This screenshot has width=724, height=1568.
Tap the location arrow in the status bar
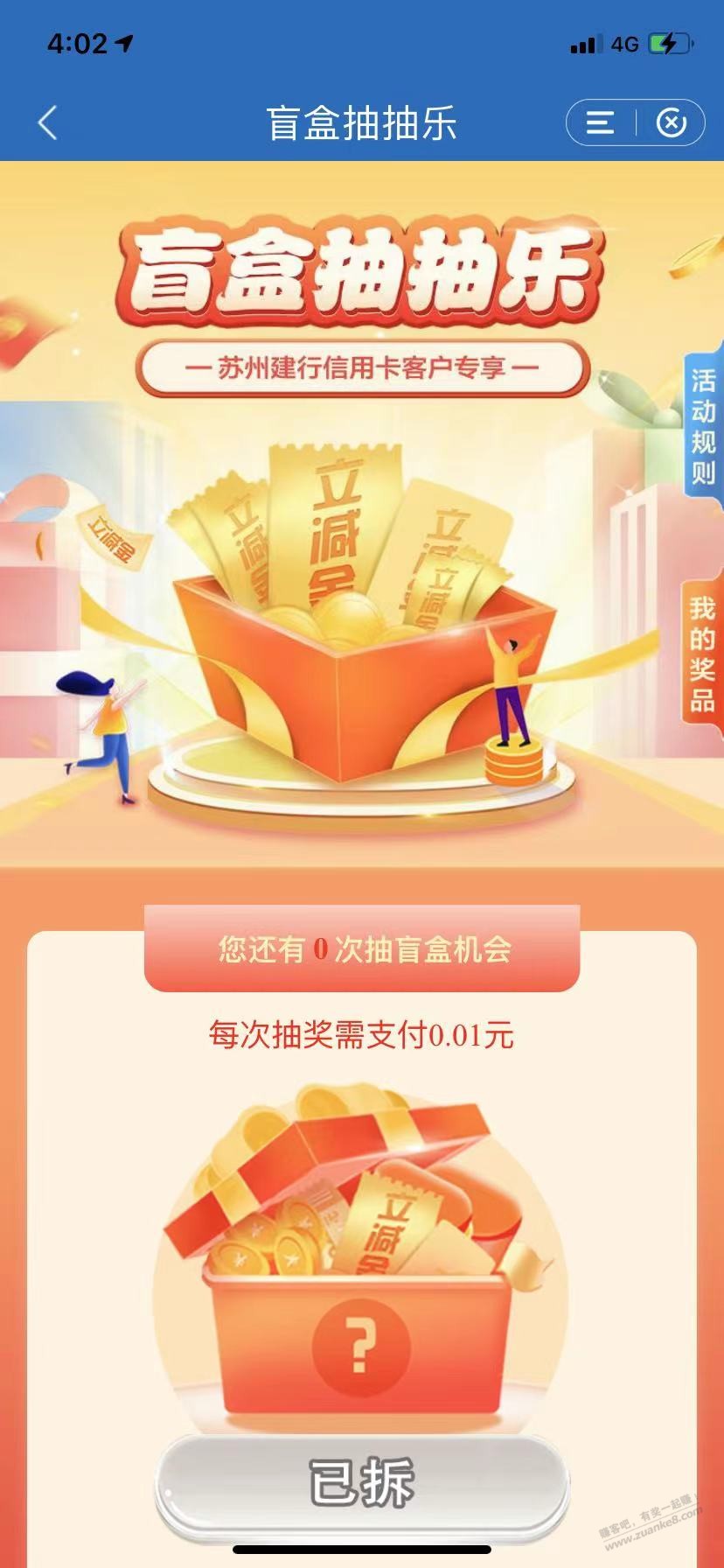click(122, 39)
